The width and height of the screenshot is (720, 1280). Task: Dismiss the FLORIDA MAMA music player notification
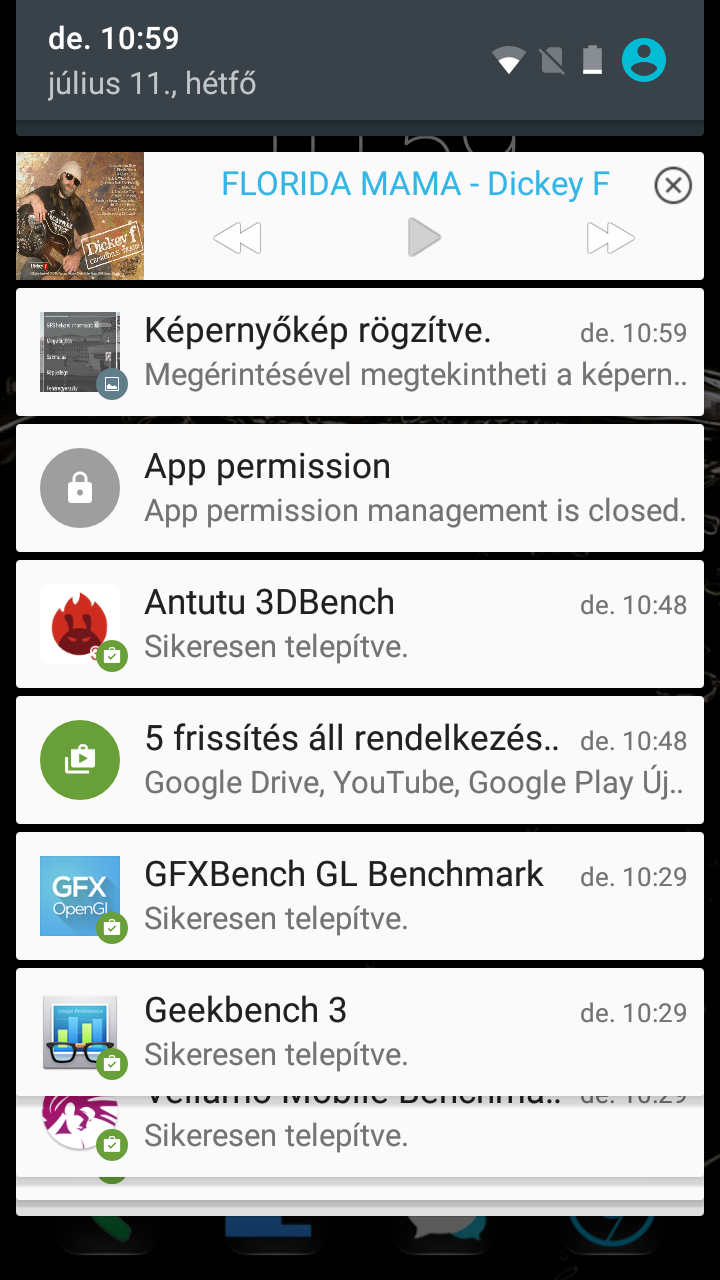[673, 186]
